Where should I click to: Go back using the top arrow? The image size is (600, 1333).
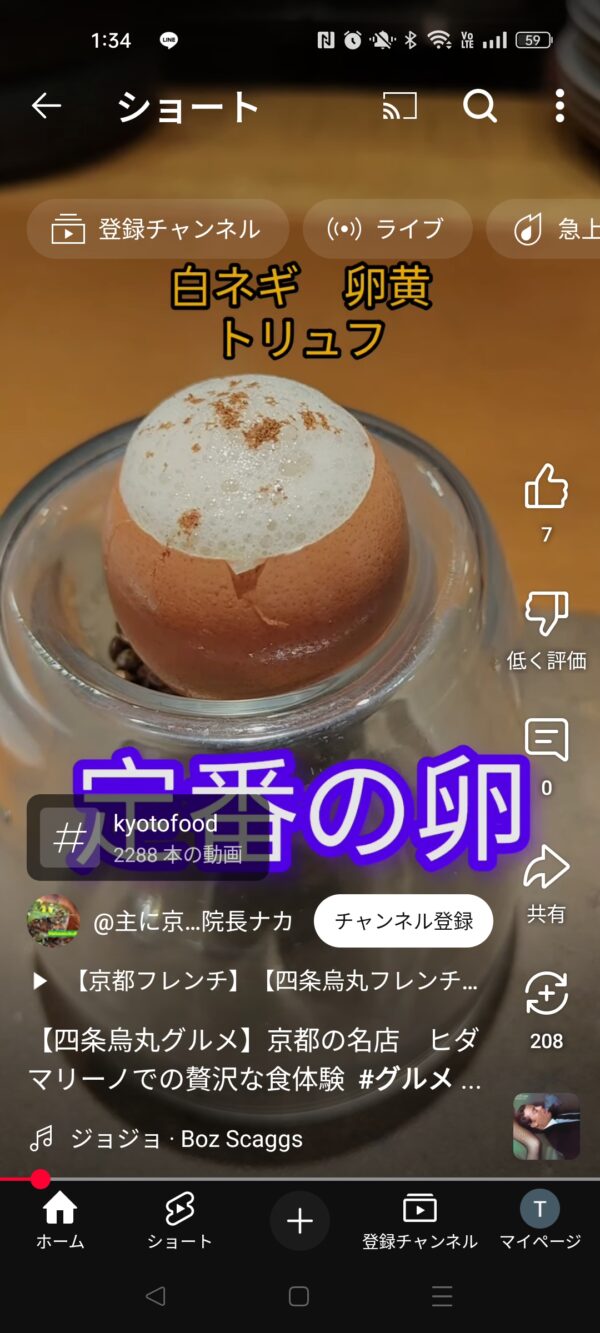click(46, 106)
